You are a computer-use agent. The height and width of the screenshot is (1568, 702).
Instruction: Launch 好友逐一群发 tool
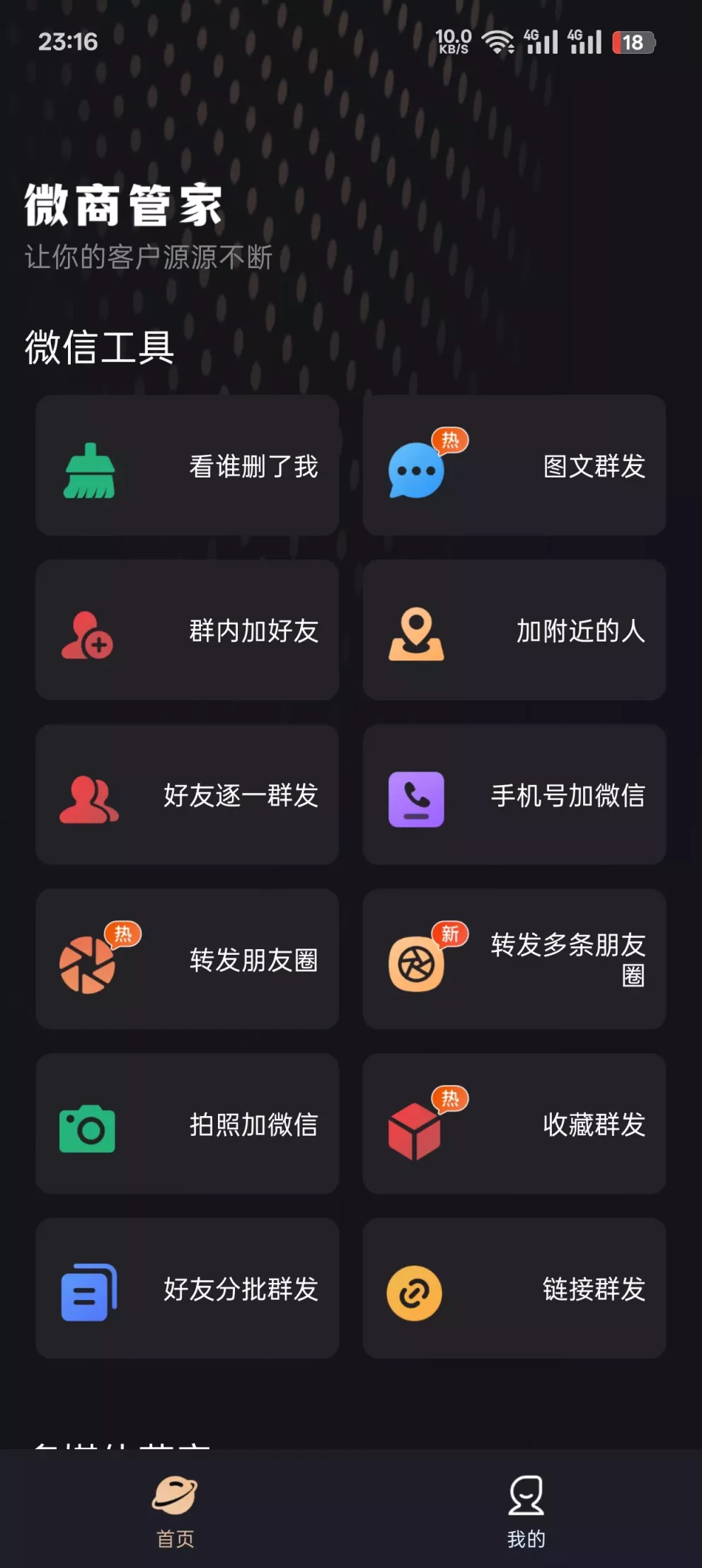[x=188, y=794]
